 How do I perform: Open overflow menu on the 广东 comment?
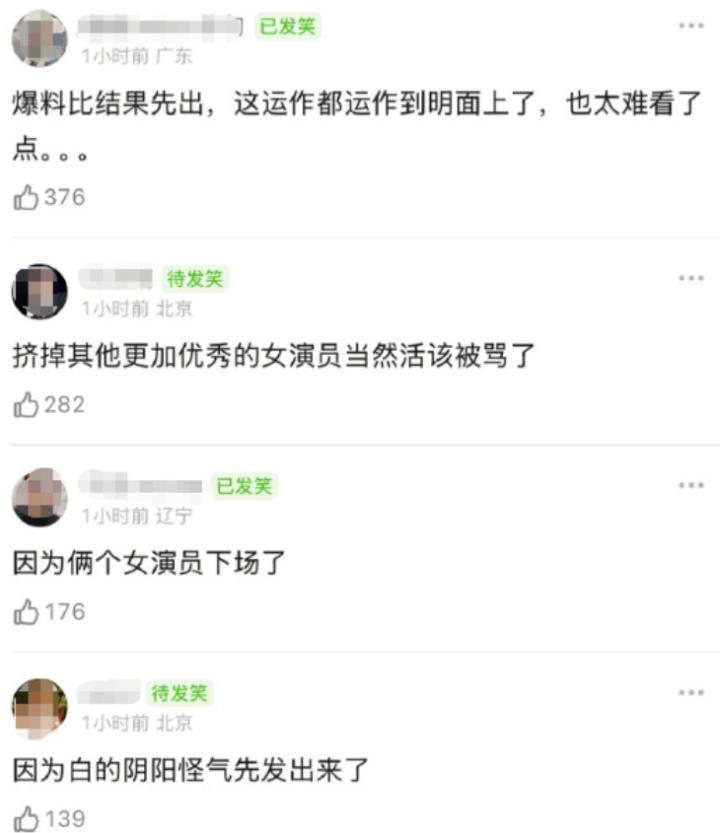tap(691, 26)
